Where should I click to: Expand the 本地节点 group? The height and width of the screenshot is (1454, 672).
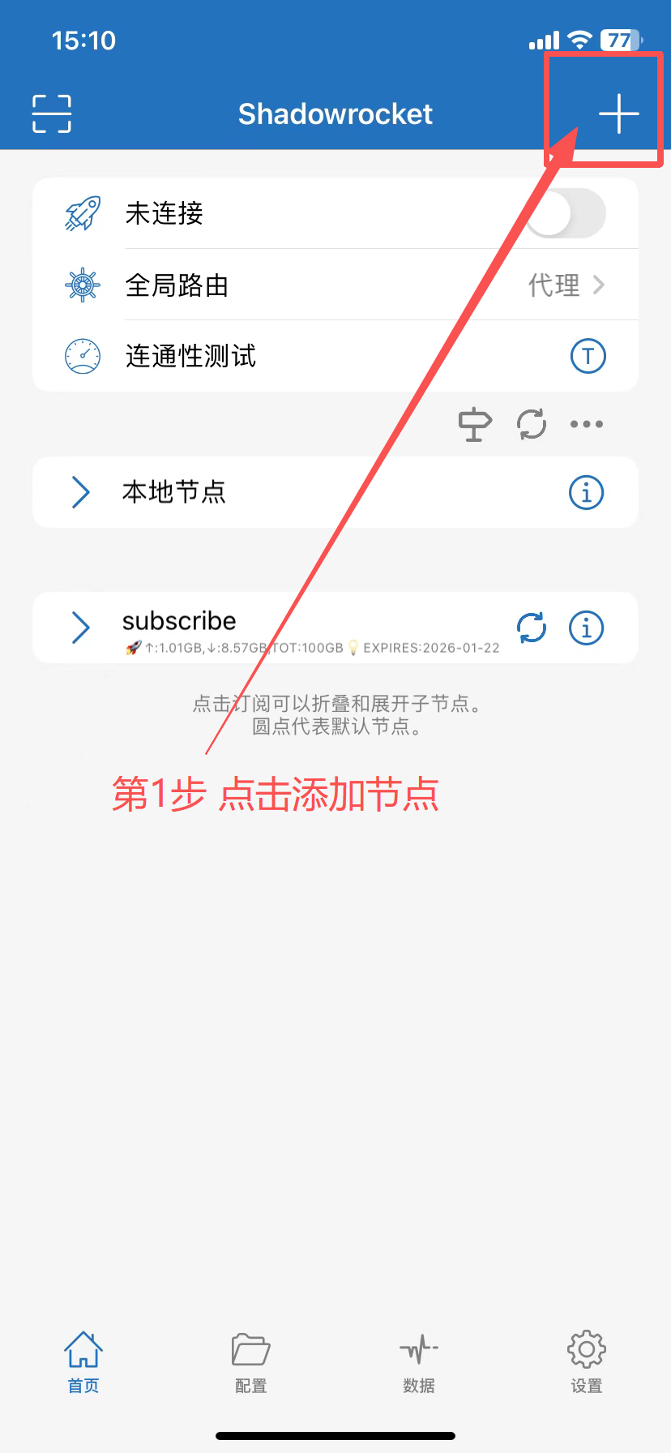tap(82, 492)
